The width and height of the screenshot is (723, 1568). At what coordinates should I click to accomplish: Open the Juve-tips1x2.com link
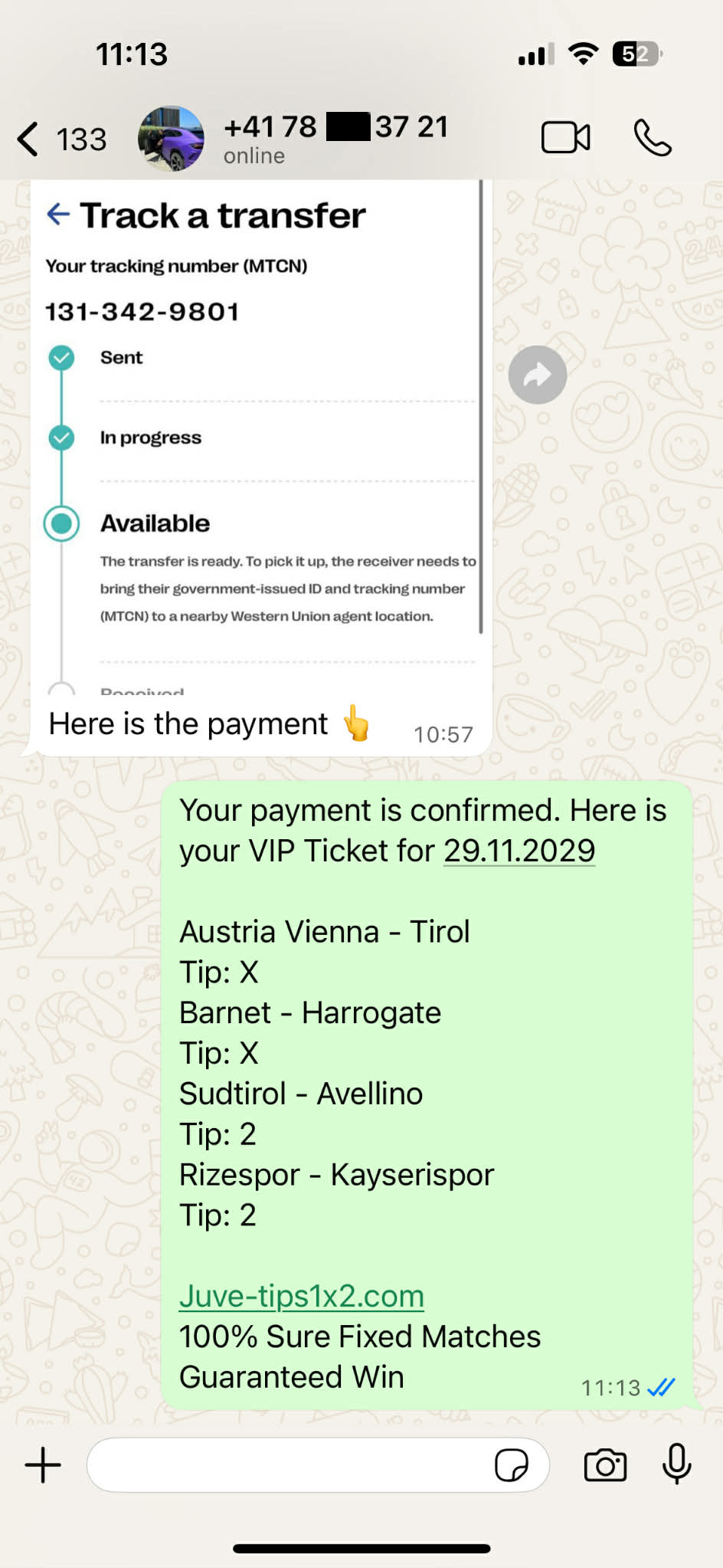click(x=302, y=1296)
